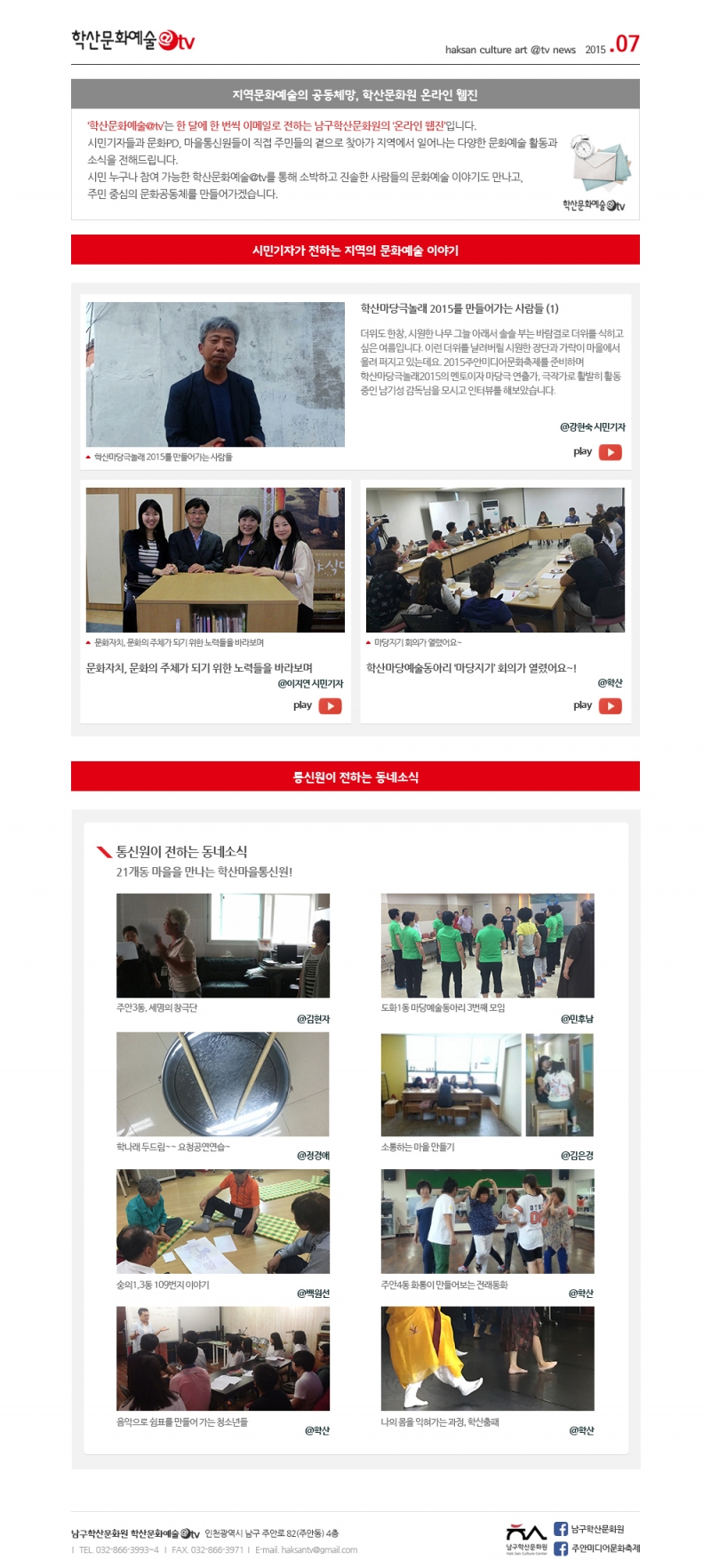Open 학나래 두드림 요청공연연습 story
The image size is (711, 1568).
(x=222, y=1084)
